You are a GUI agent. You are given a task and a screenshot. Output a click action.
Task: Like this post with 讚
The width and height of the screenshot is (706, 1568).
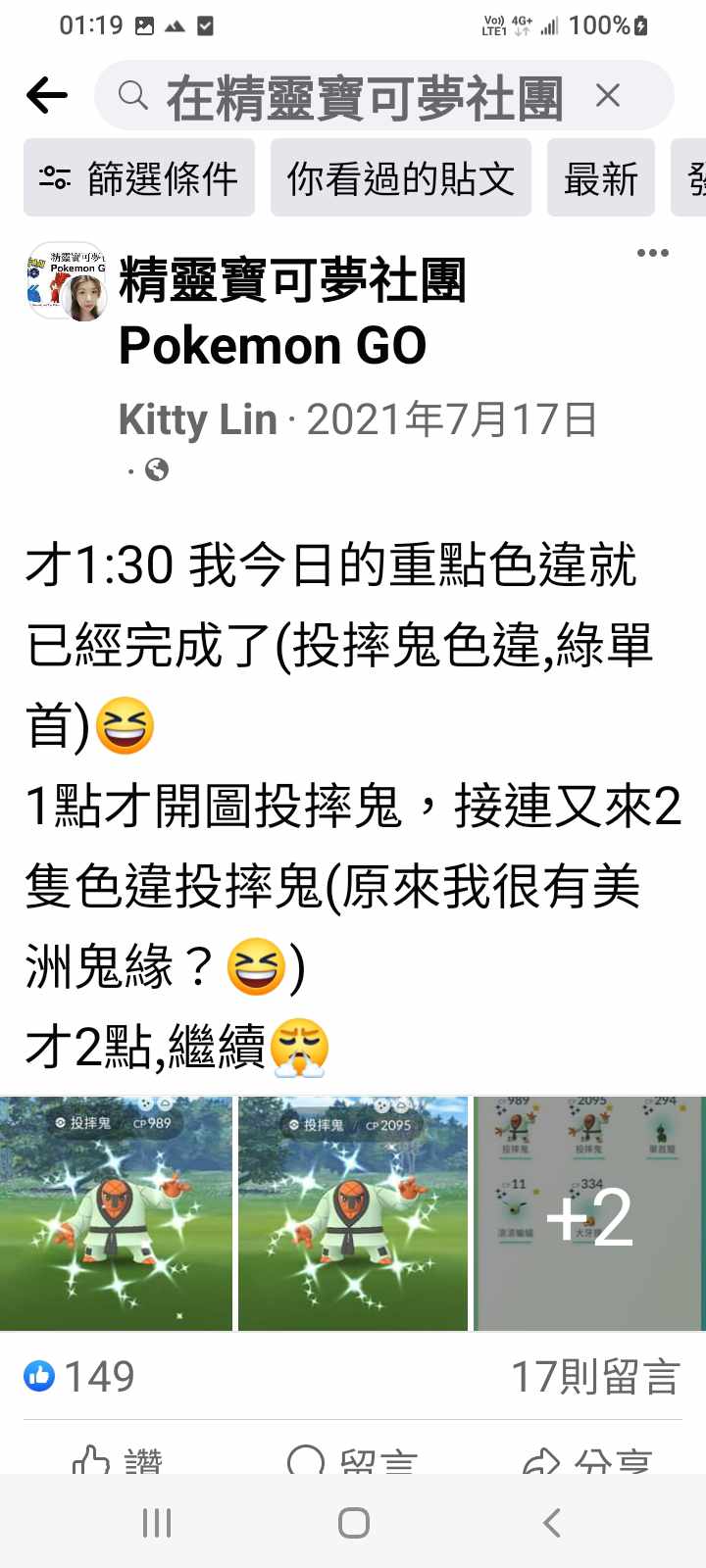pyautogui.click(x=118, y=1460)
